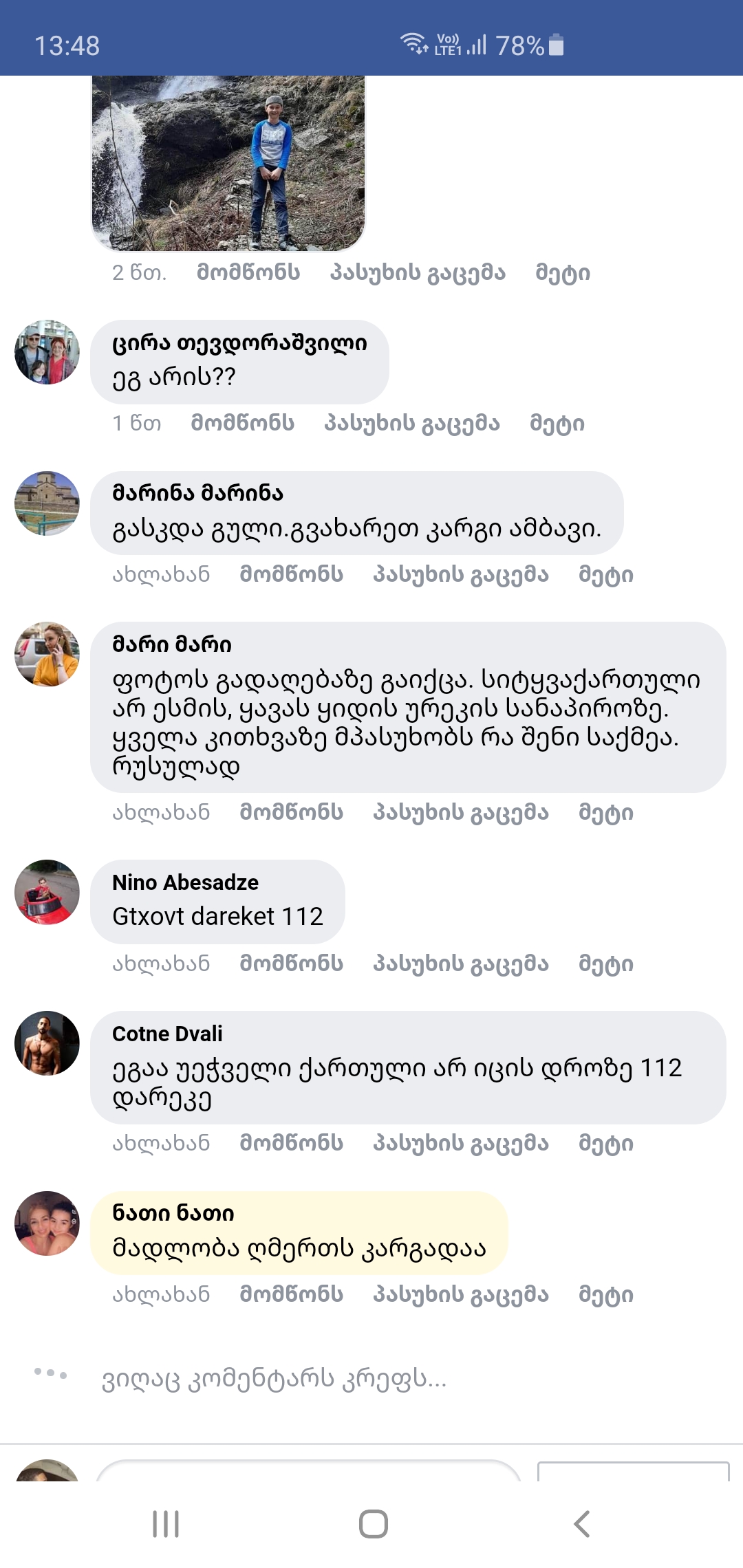Open the waterfall photo in the comment
This screenshot has width=743, height=1568.
click(x=228, y=163)
